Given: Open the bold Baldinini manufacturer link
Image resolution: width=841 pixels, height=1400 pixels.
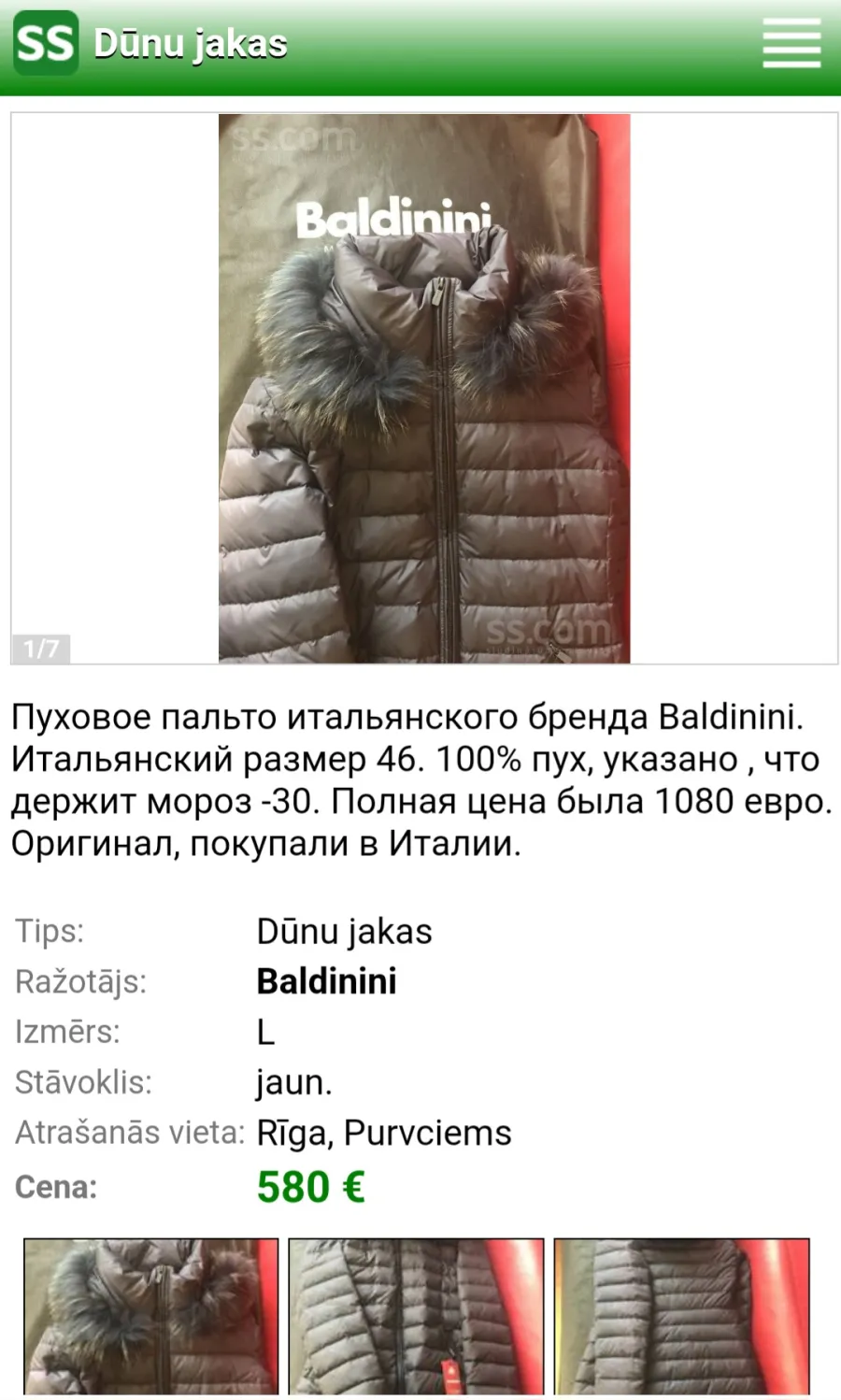Looking at the screenshot, I should (x=326, y=981).
